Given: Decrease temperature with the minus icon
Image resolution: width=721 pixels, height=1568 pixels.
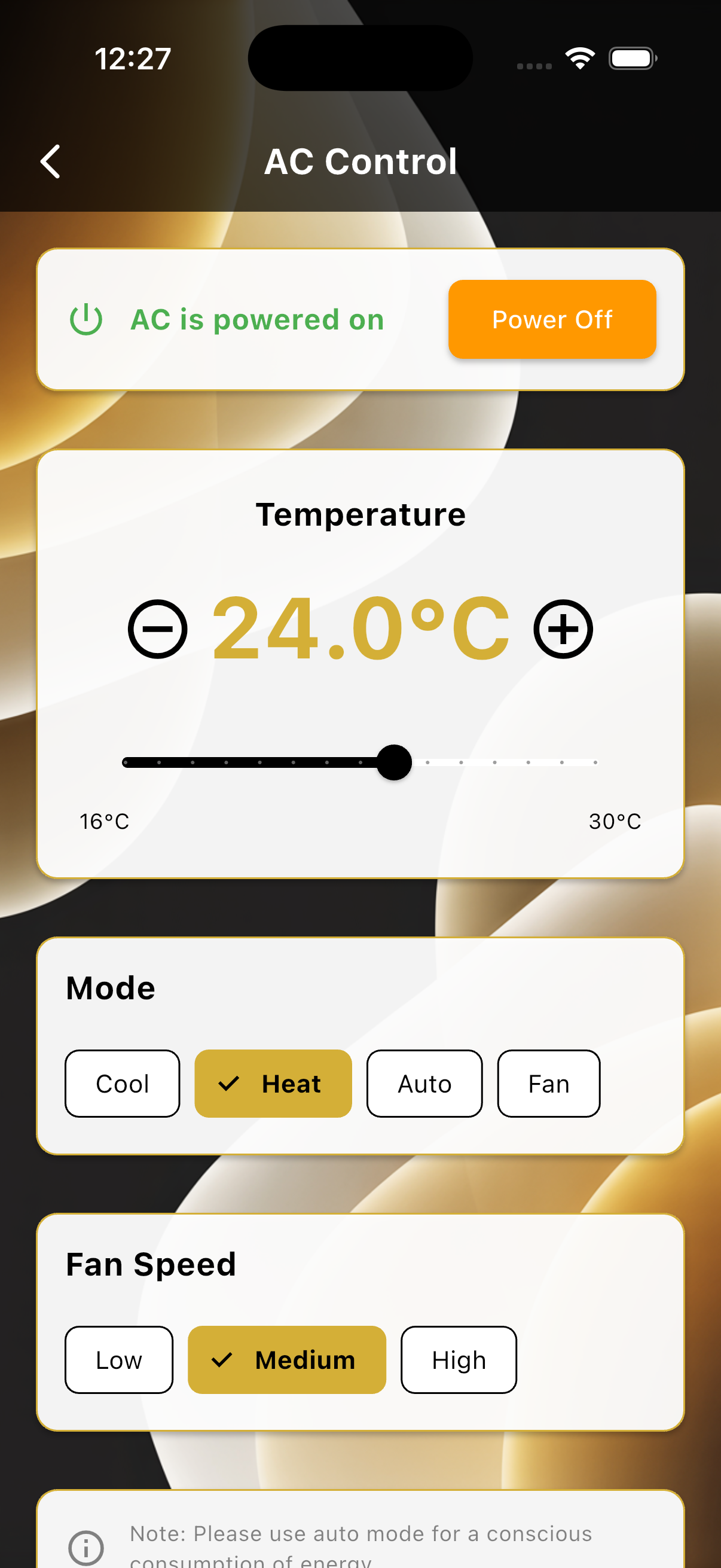Looking at the screenshot, I should [158, 629].
